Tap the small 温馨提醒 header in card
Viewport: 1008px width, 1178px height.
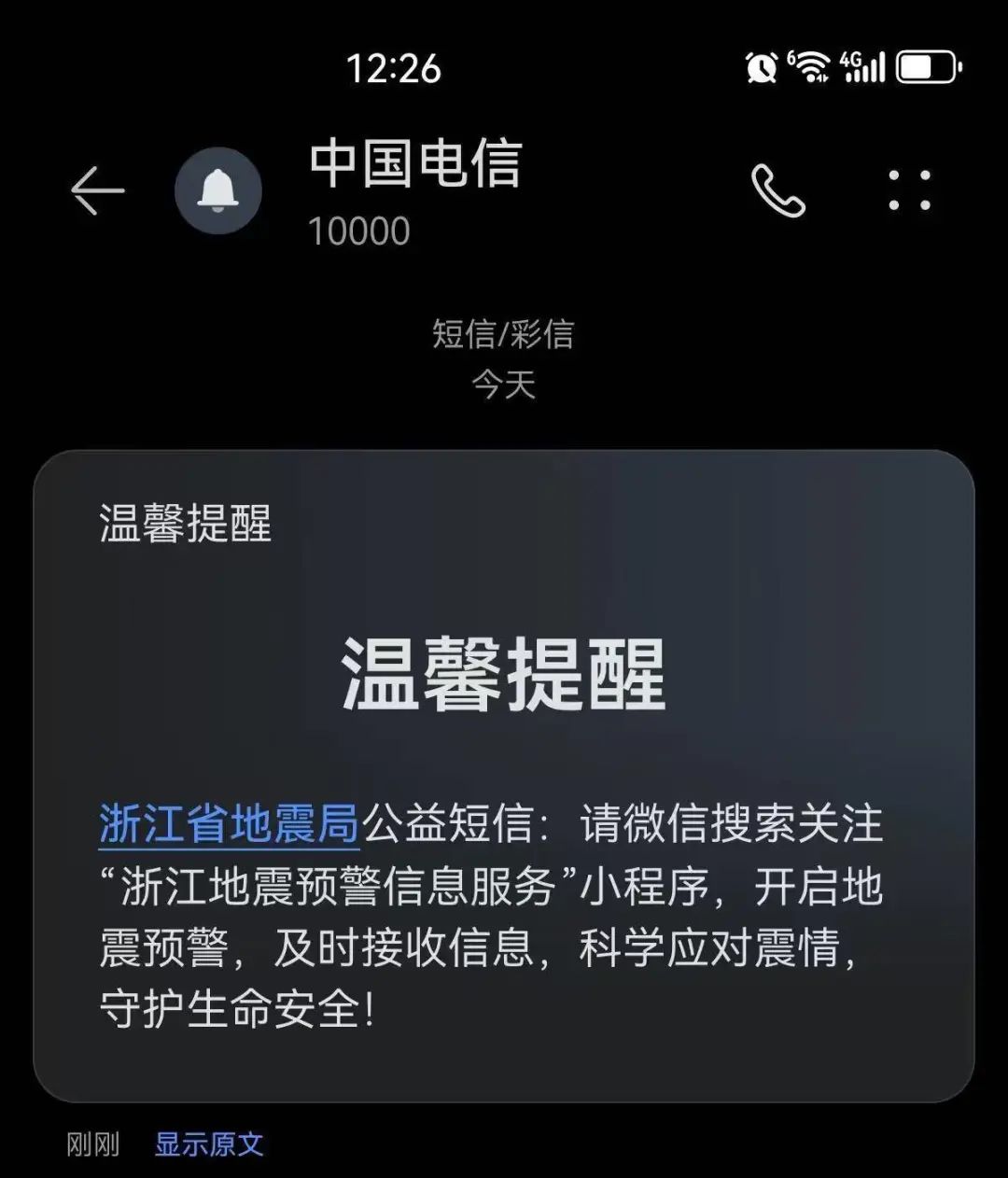184,523
